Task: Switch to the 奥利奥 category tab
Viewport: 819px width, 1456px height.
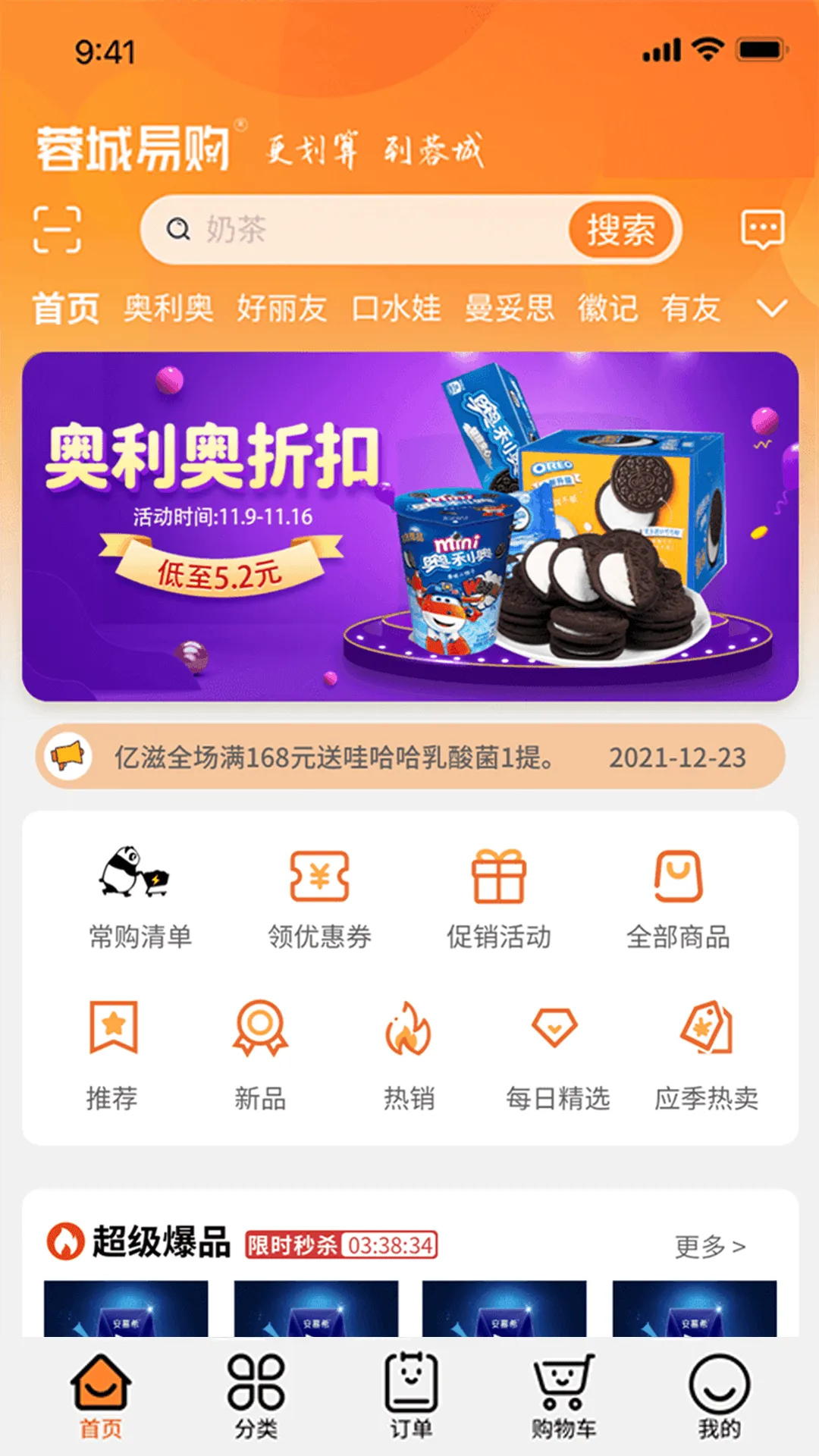Action: [x=168, y=307]
